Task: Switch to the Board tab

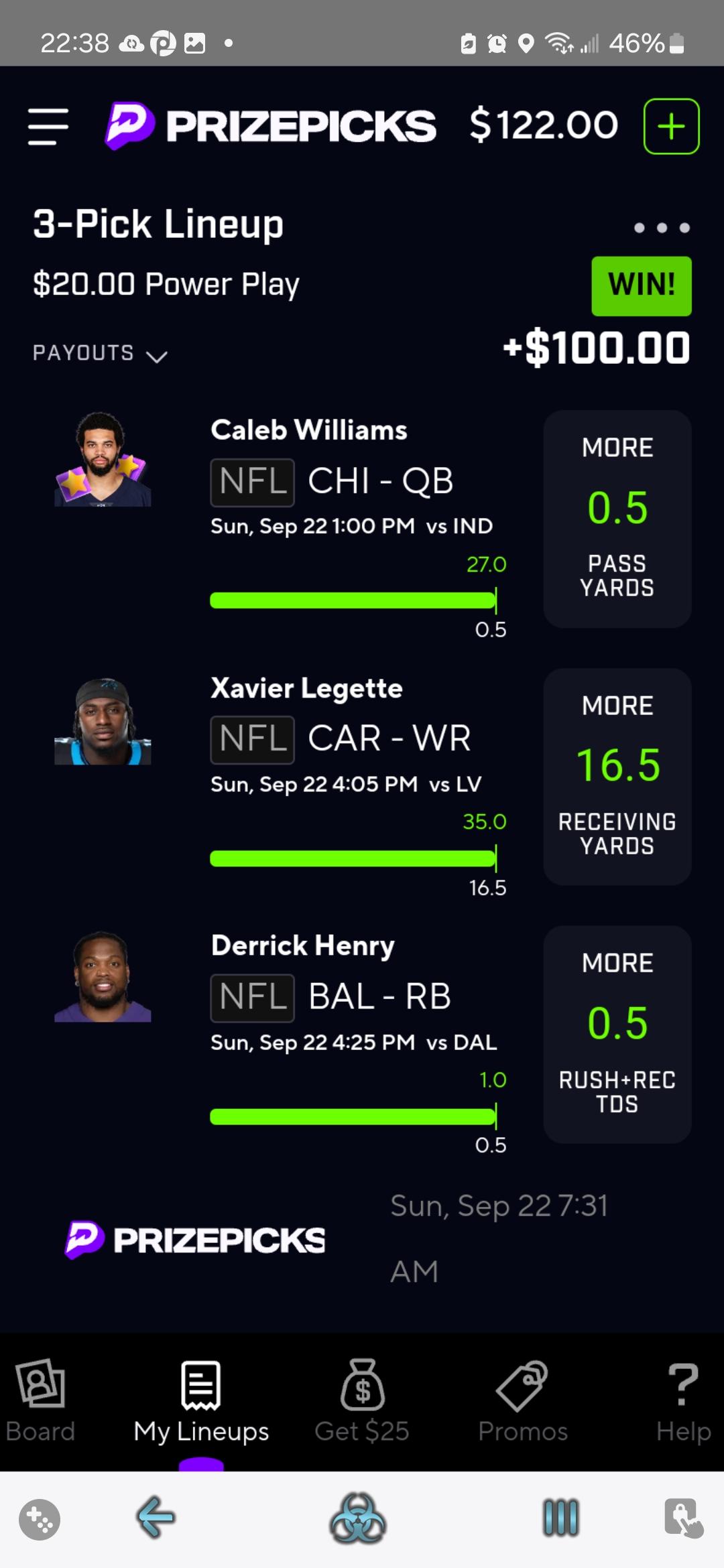Action: click(40, 1400)
